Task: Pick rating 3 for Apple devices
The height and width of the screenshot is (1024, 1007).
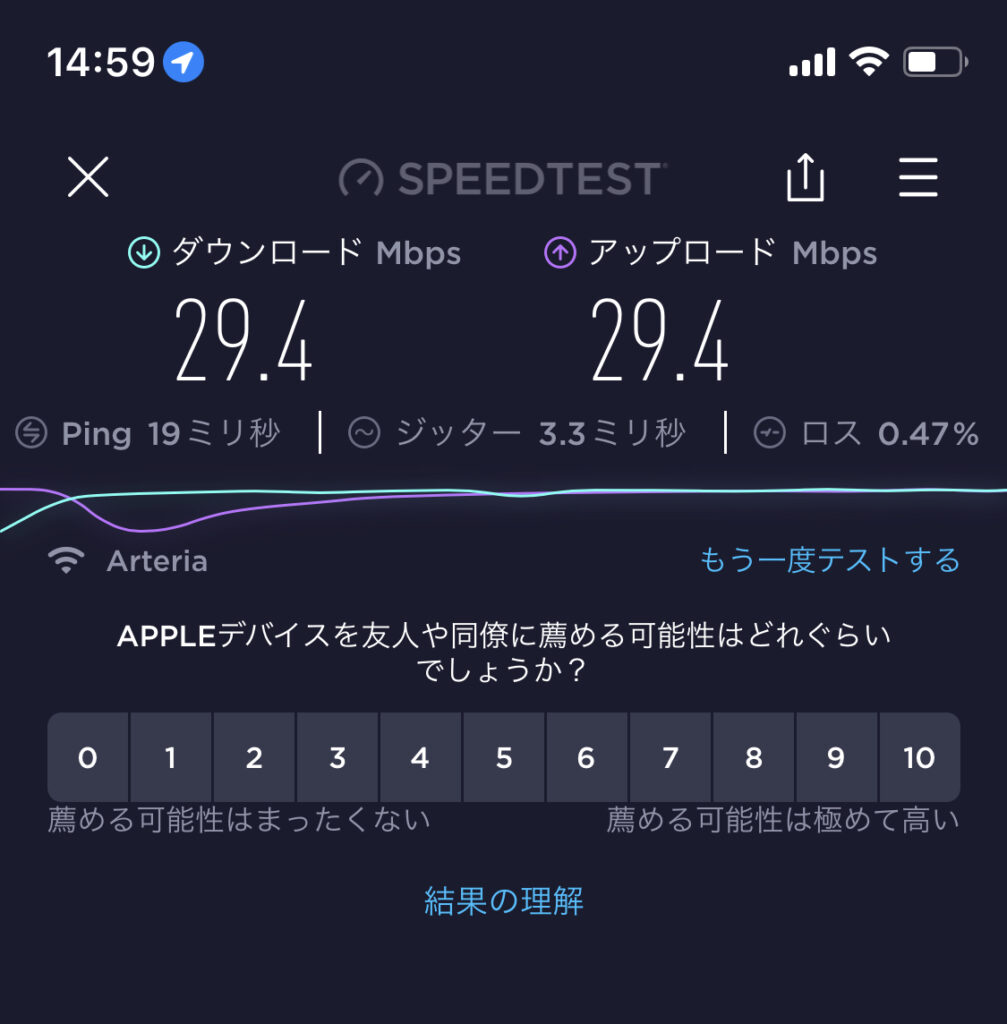Action: [x=337, y=757]
